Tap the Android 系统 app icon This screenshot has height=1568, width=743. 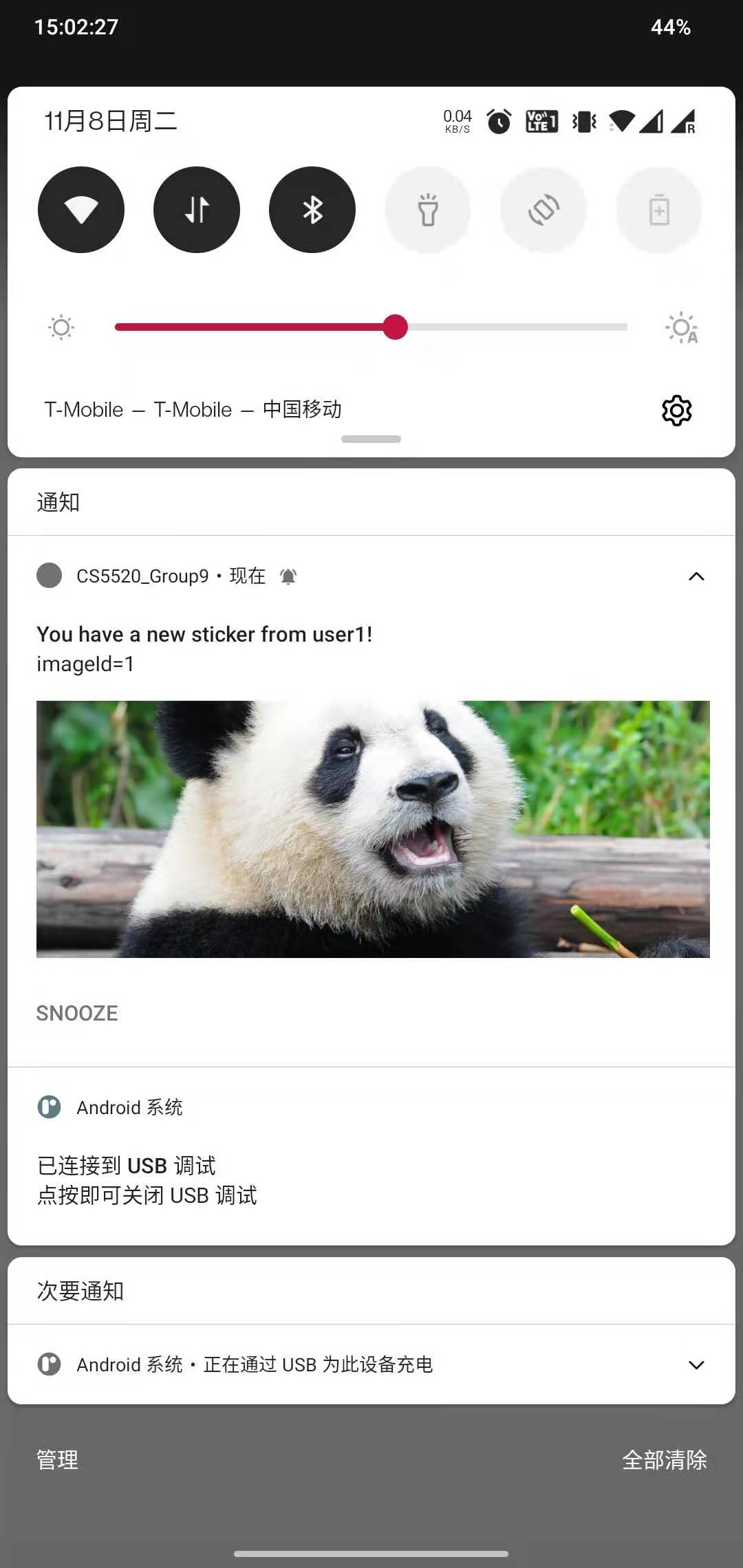coord(49,1107)
